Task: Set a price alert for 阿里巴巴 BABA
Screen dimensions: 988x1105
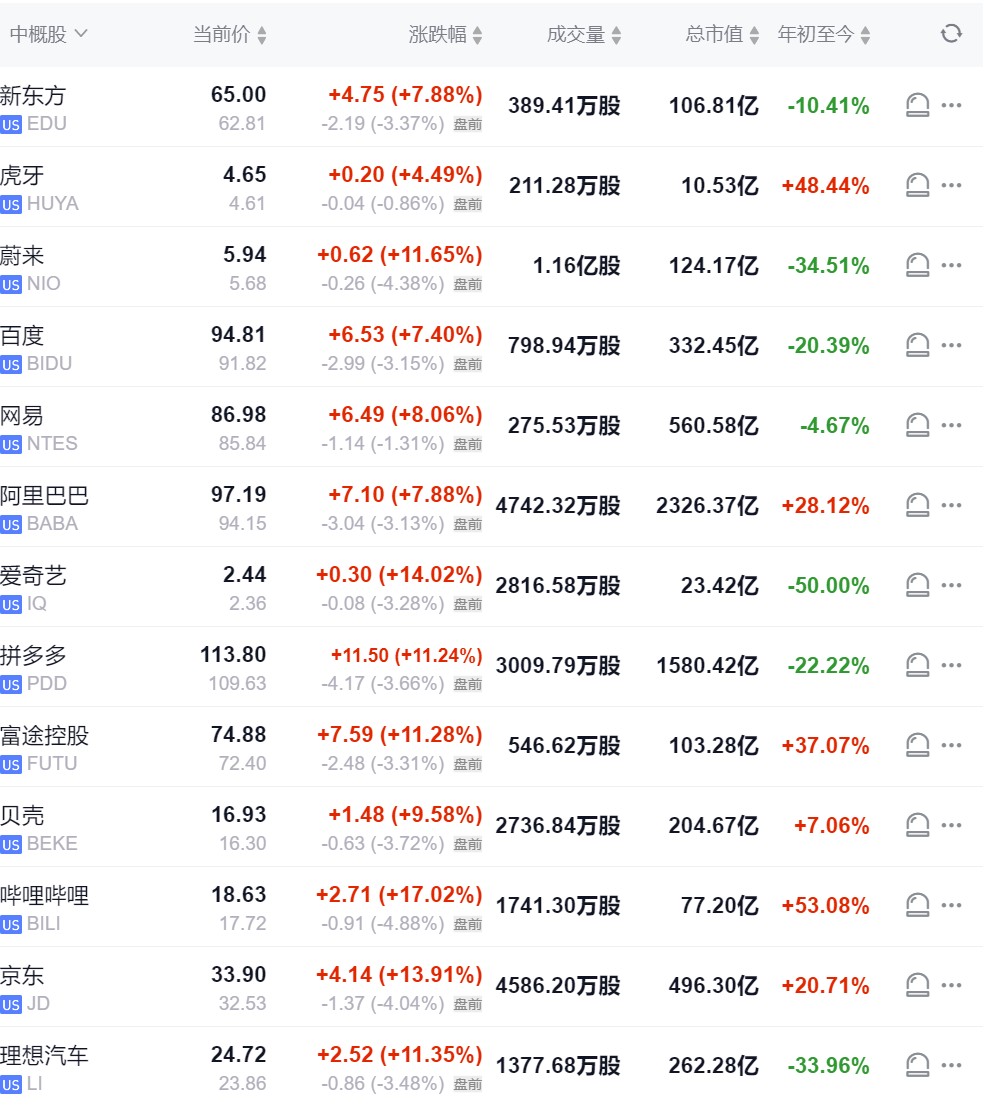Action: (917, 505)
